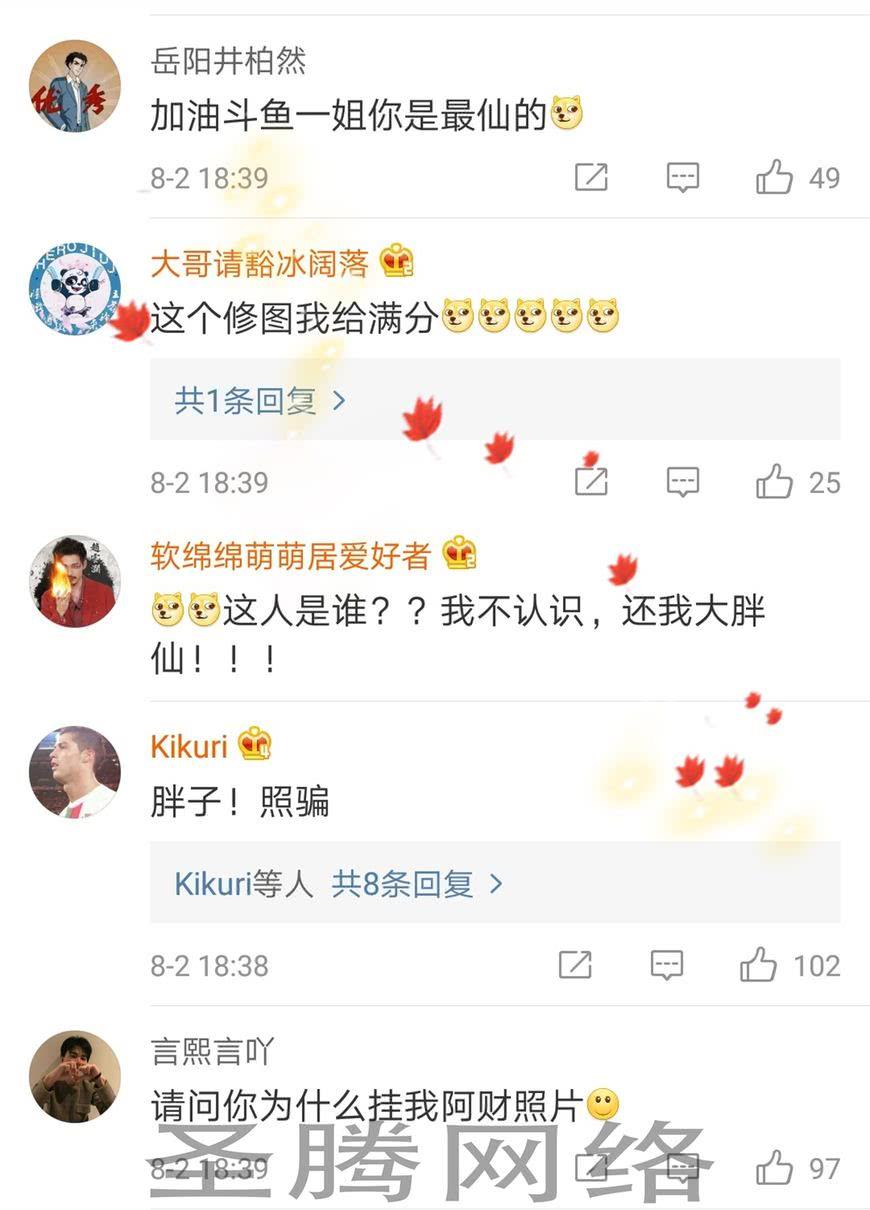Like 言熙言吖's comment
The width and height of the screenshot is (870, 1210).
point(775,1169)
